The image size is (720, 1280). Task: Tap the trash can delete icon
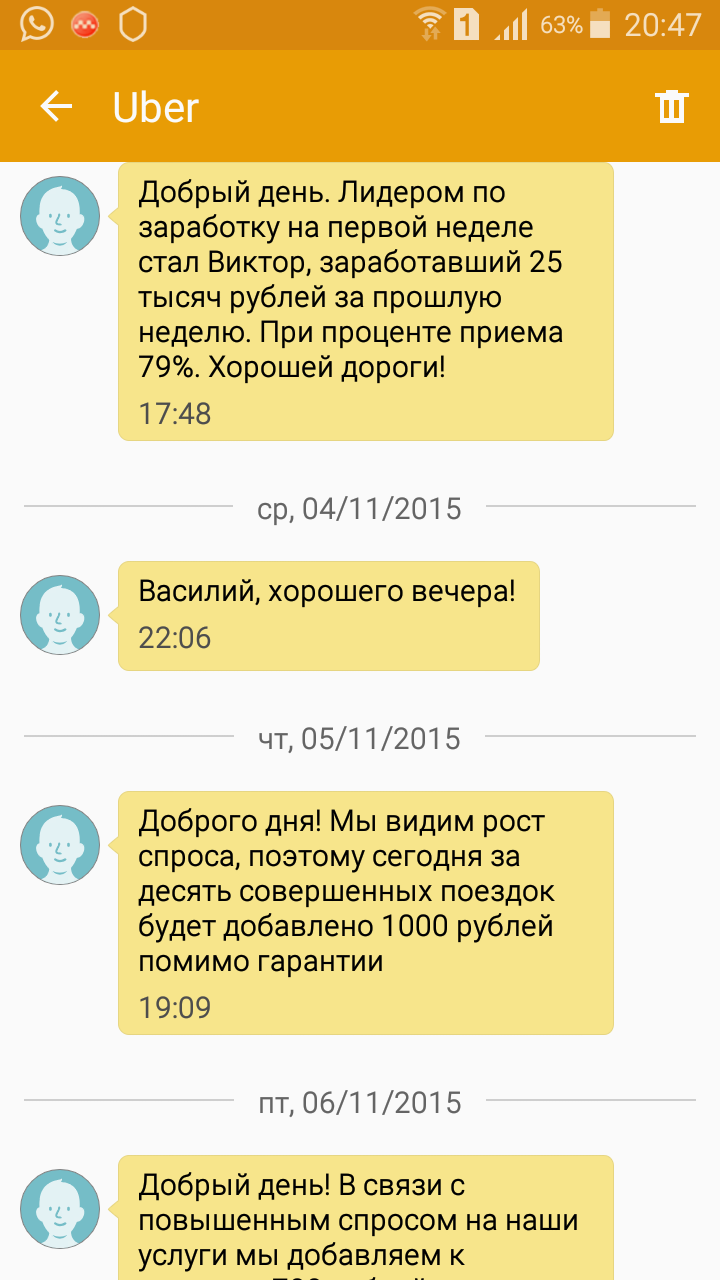[x=672, y=106]
